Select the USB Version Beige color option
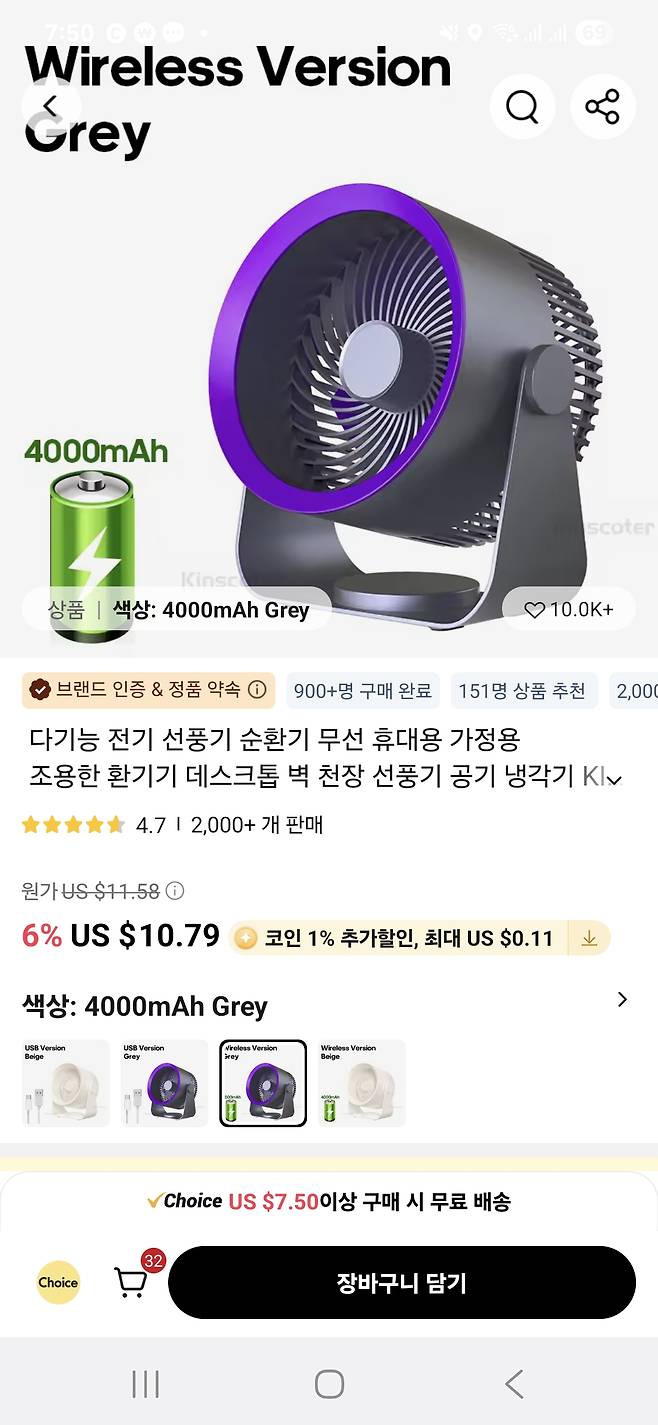The height and width of the screenshot is (1425, 658). (x=66, y=1083)
